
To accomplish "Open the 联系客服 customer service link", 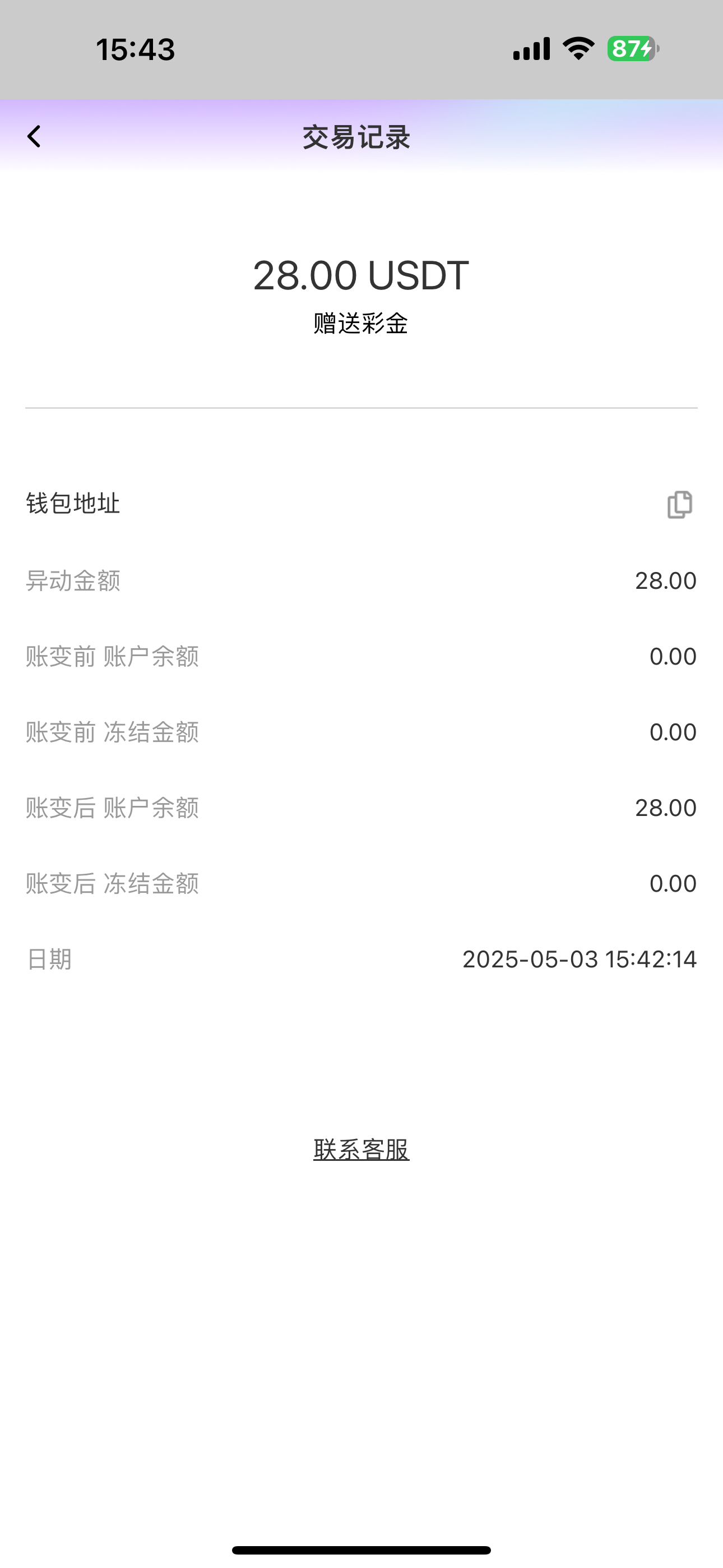I will [361, 1149].
